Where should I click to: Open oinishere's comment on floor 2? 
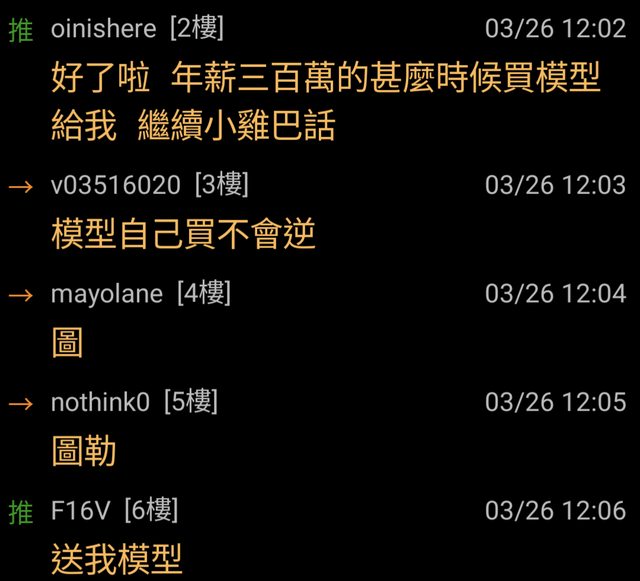point(325,102)
